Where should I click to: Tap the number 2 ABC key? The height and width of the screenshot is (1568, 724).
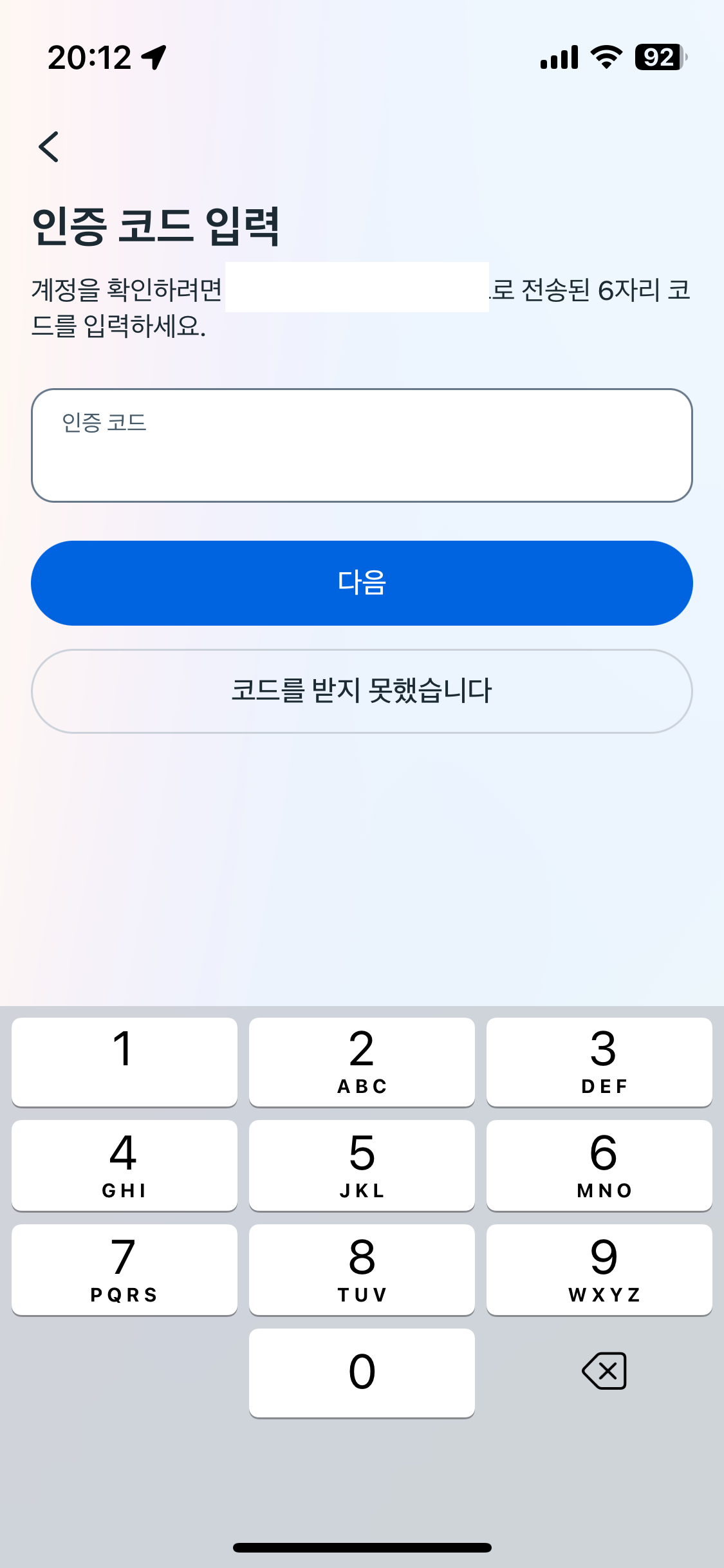coord(362,1062)
